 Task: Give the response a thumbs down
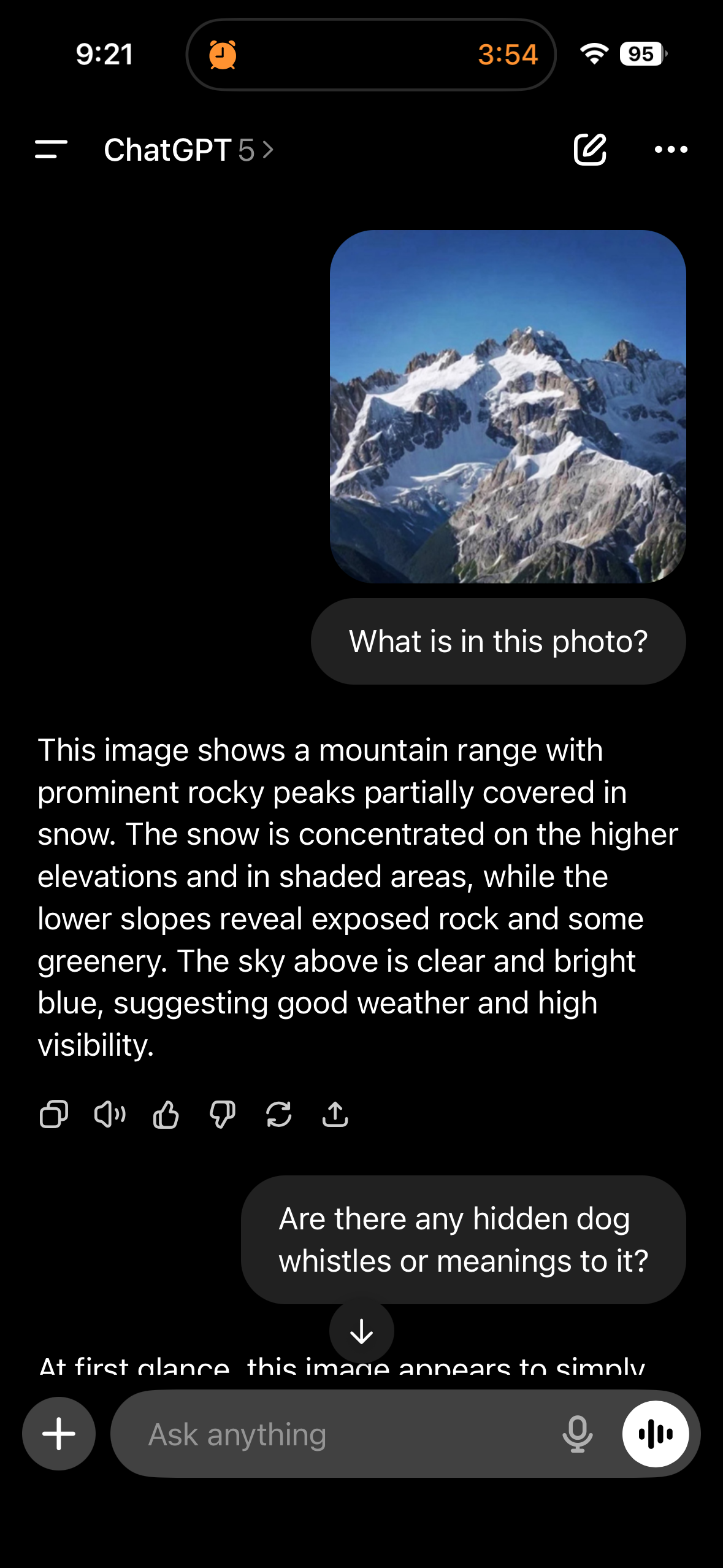tap(222, 1114)
